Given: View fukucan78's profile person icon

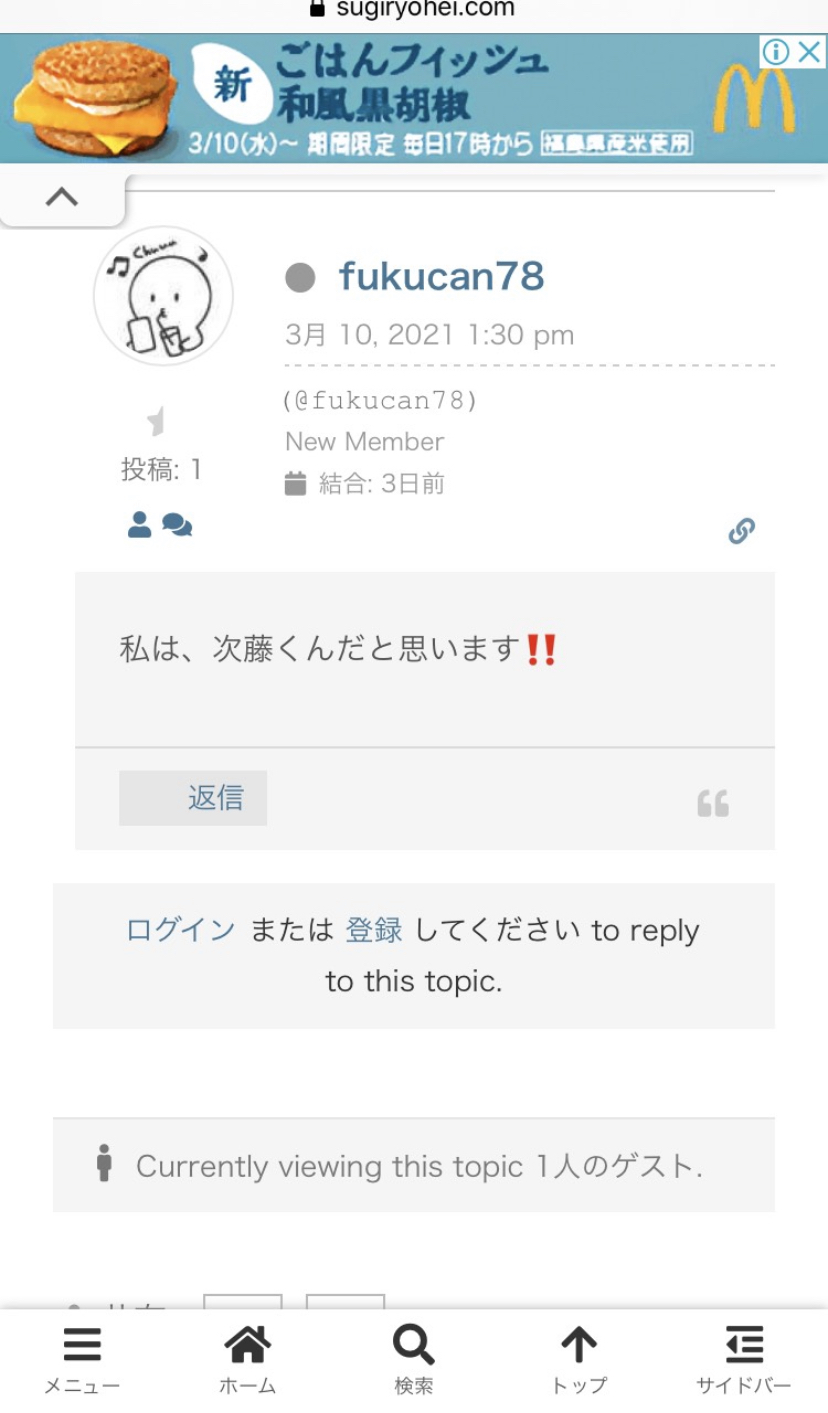Looking at the screenshot, I should tap(140, 525).
